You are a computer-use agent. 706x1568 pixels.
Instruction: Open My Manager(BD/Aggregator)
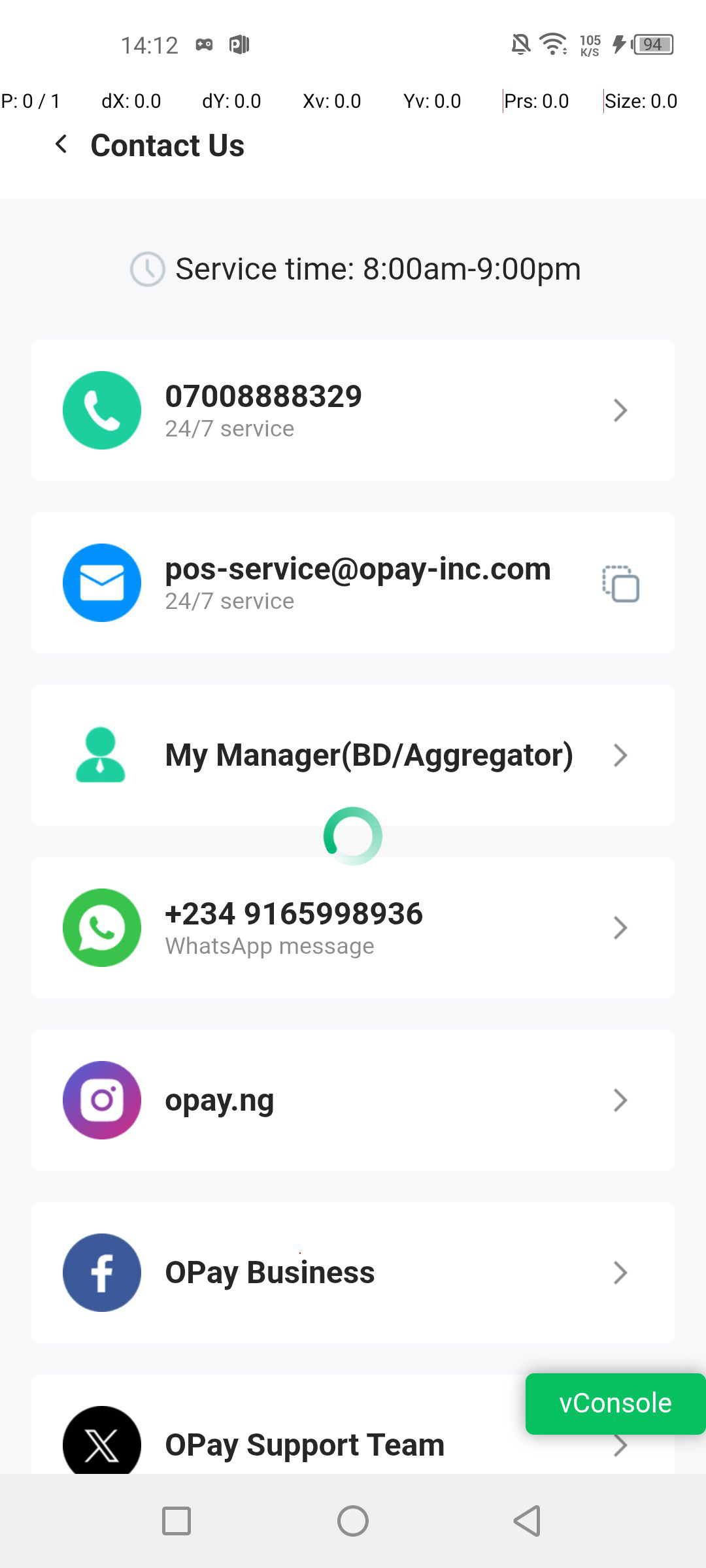point(353,755)
